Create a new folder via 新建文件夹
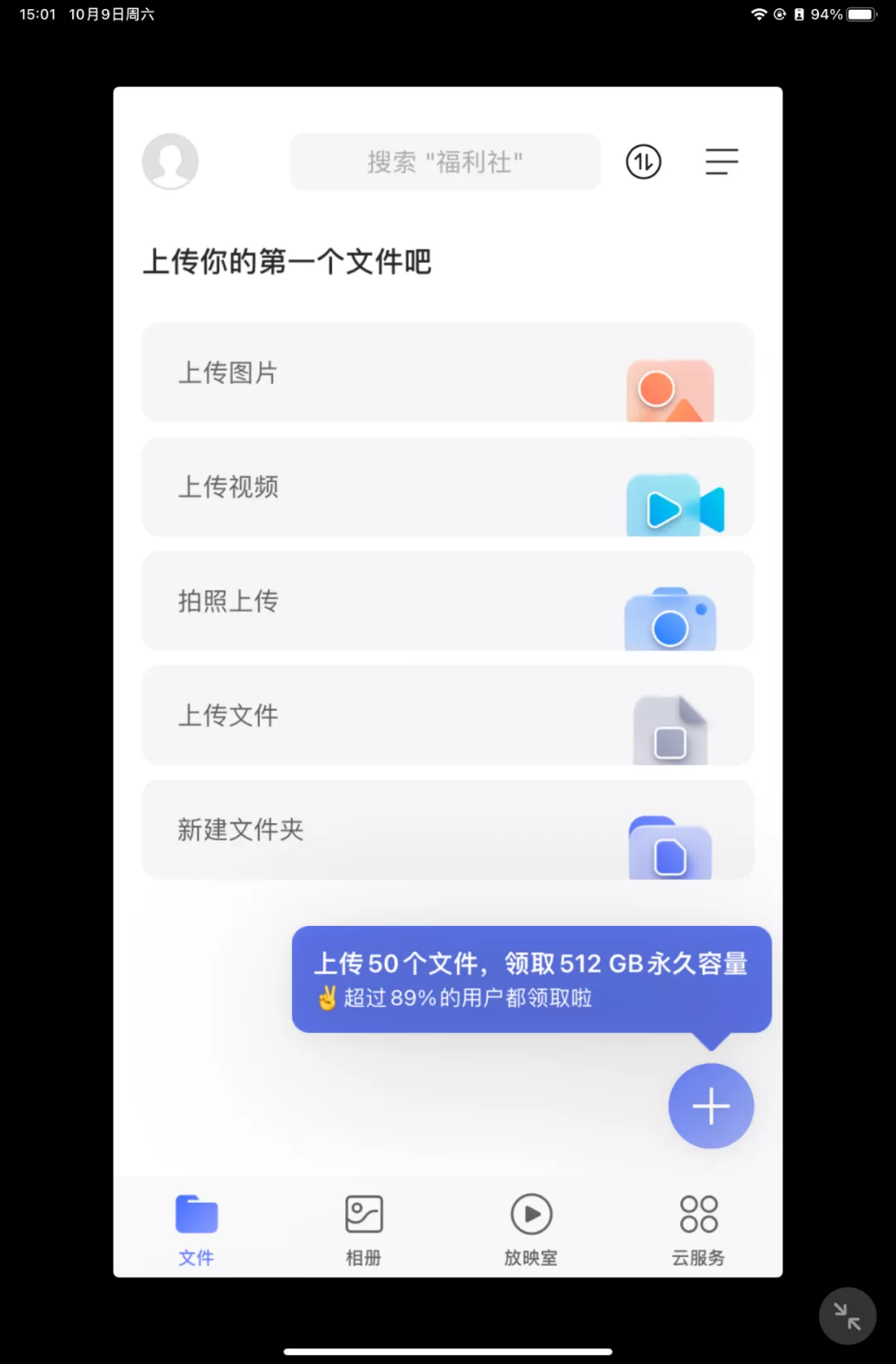 point(448,830)
